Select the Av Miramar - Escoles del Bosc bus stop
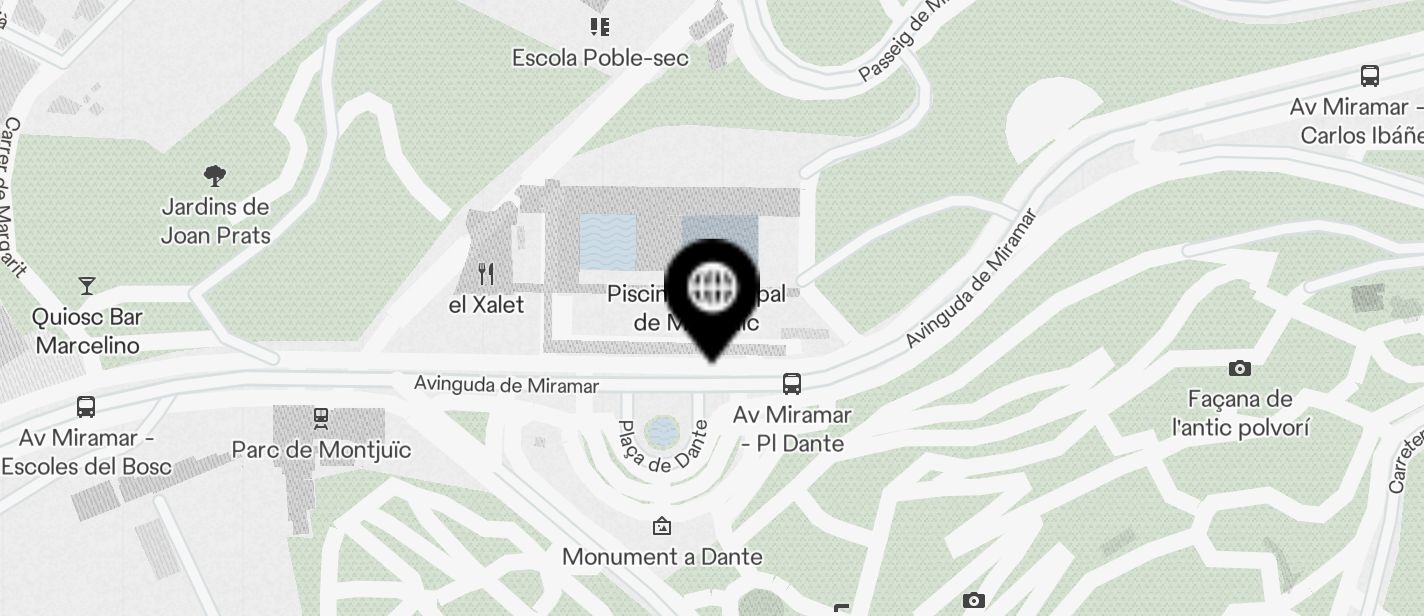The height and width of the screenshot is (616, 1424). click(87, 407)
